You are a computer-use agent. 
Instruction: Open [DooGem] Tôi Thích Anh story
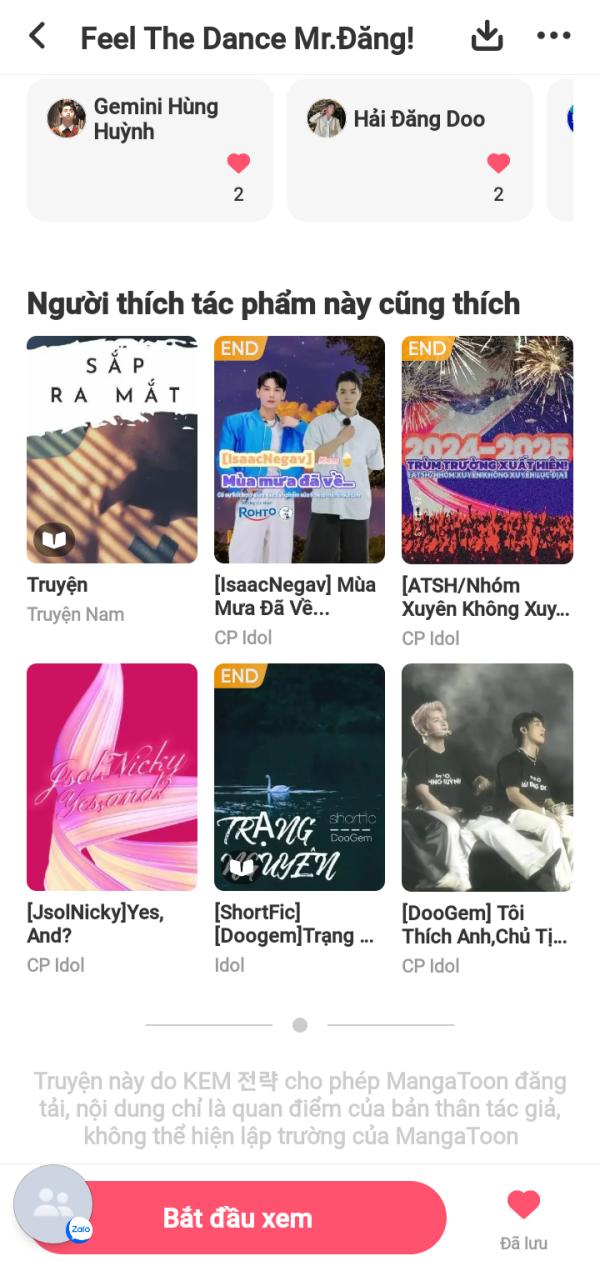pos(487,777)
